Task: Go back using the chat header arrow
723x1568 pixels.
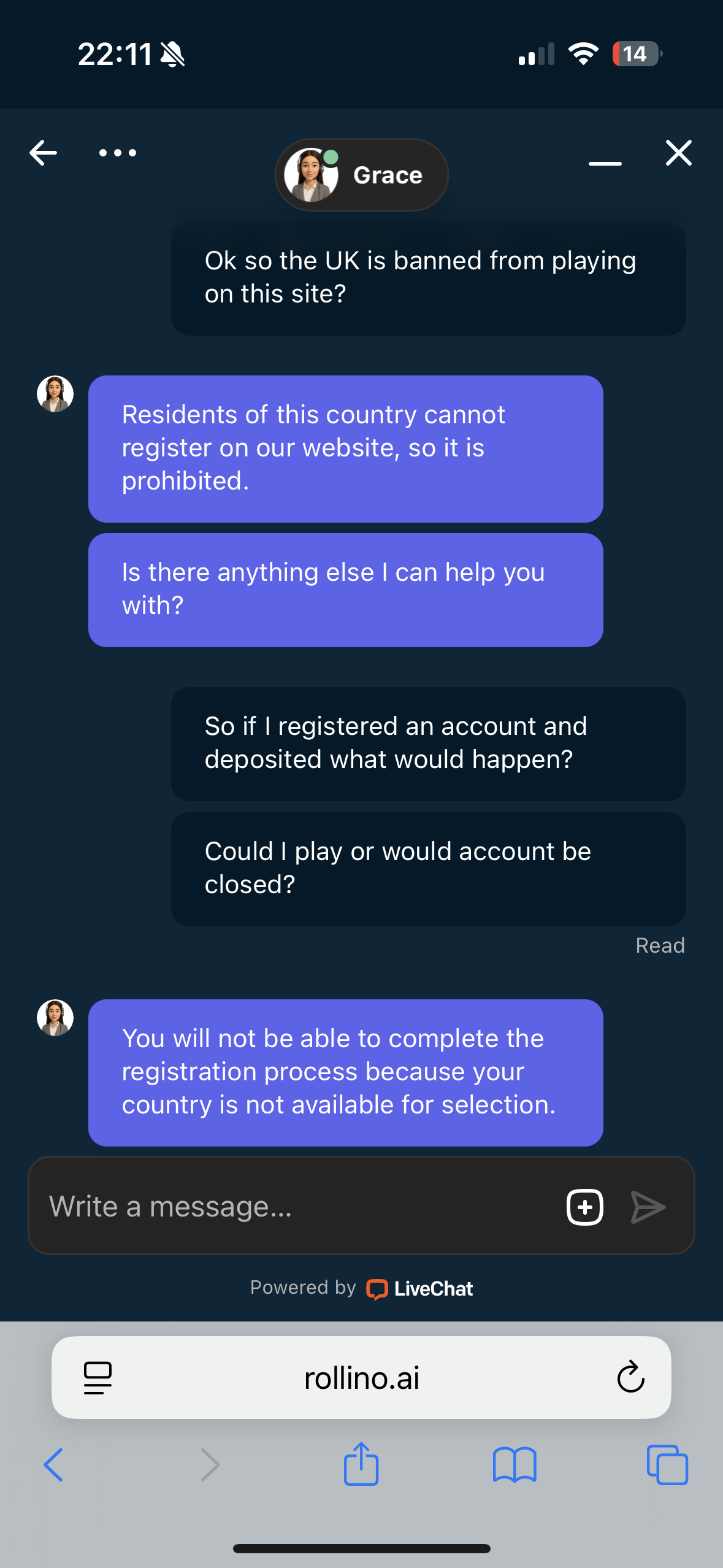Action: click(x=43, y=153)
